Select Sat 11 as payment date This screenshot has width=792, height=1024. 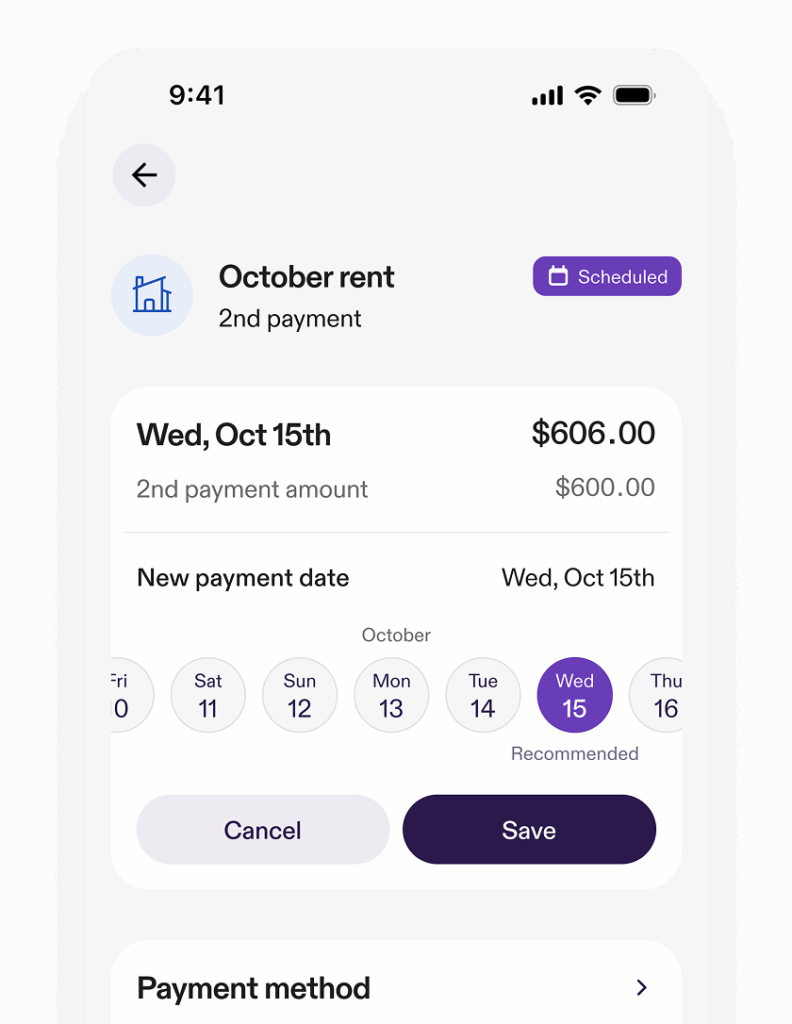click(208, 695)
